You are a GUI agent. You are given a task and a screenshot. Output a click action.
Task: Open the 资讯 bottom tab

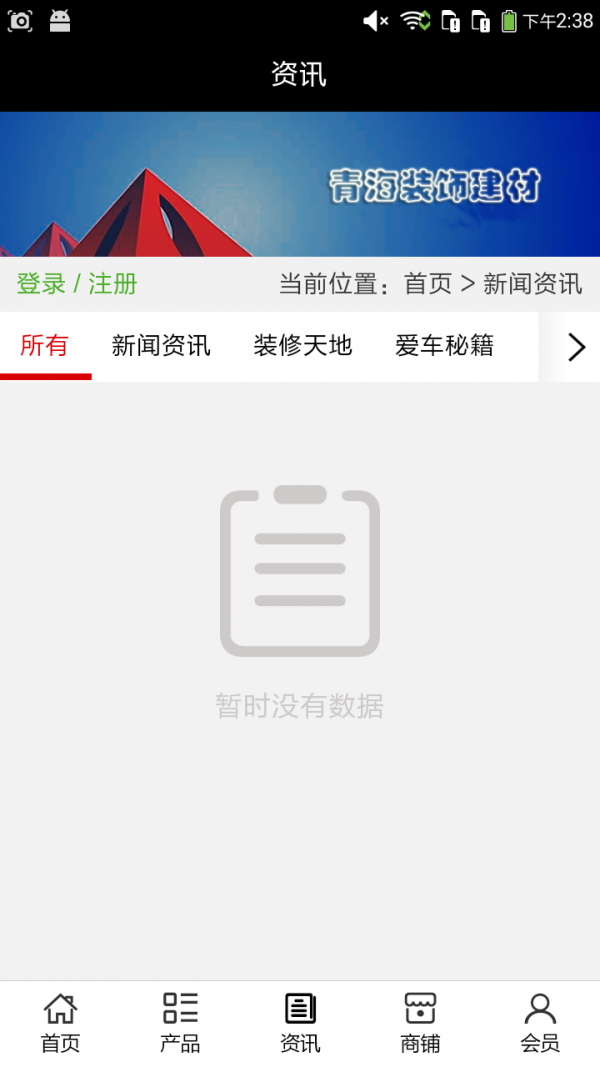click(x=300, y=1023)
